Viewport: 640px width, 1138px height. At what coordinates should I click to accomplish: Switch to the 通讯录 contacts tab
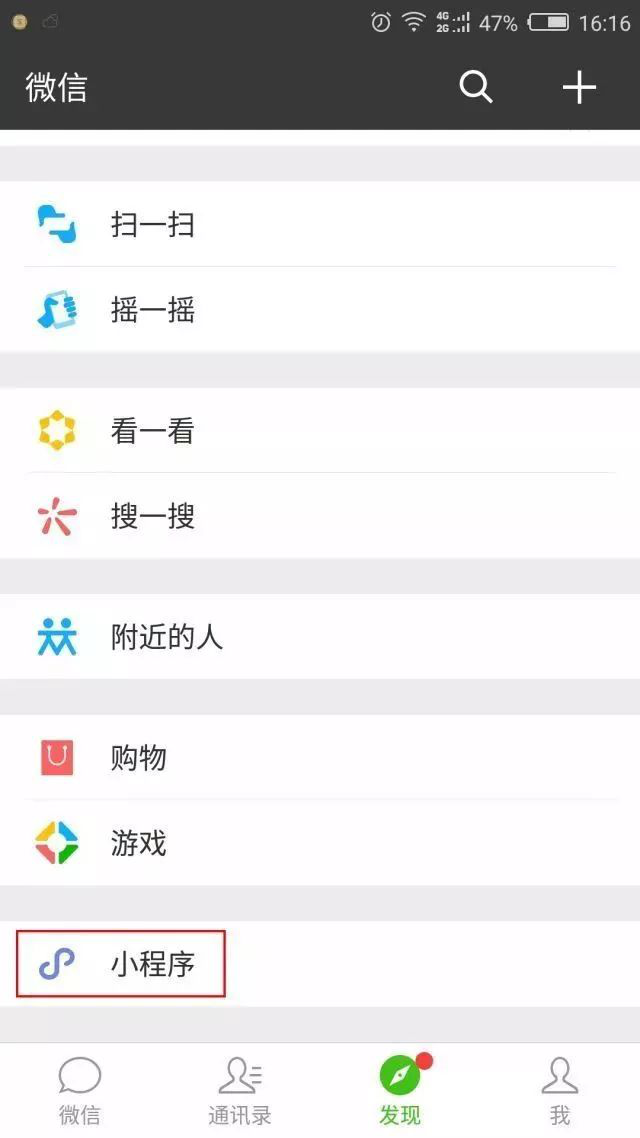pos(240,1091)
